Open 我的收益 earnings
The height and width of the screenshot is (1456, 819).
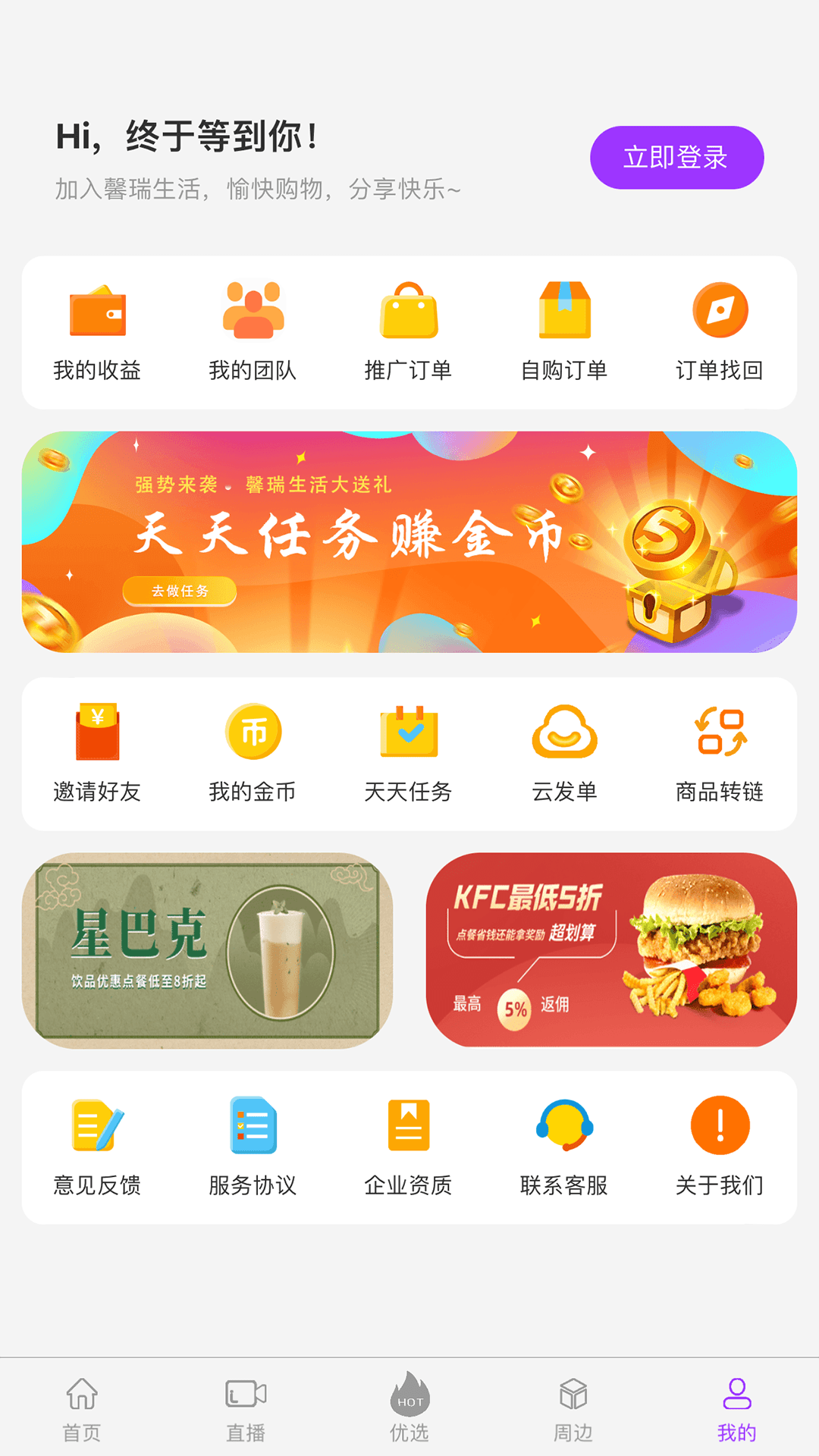(97, 331)
